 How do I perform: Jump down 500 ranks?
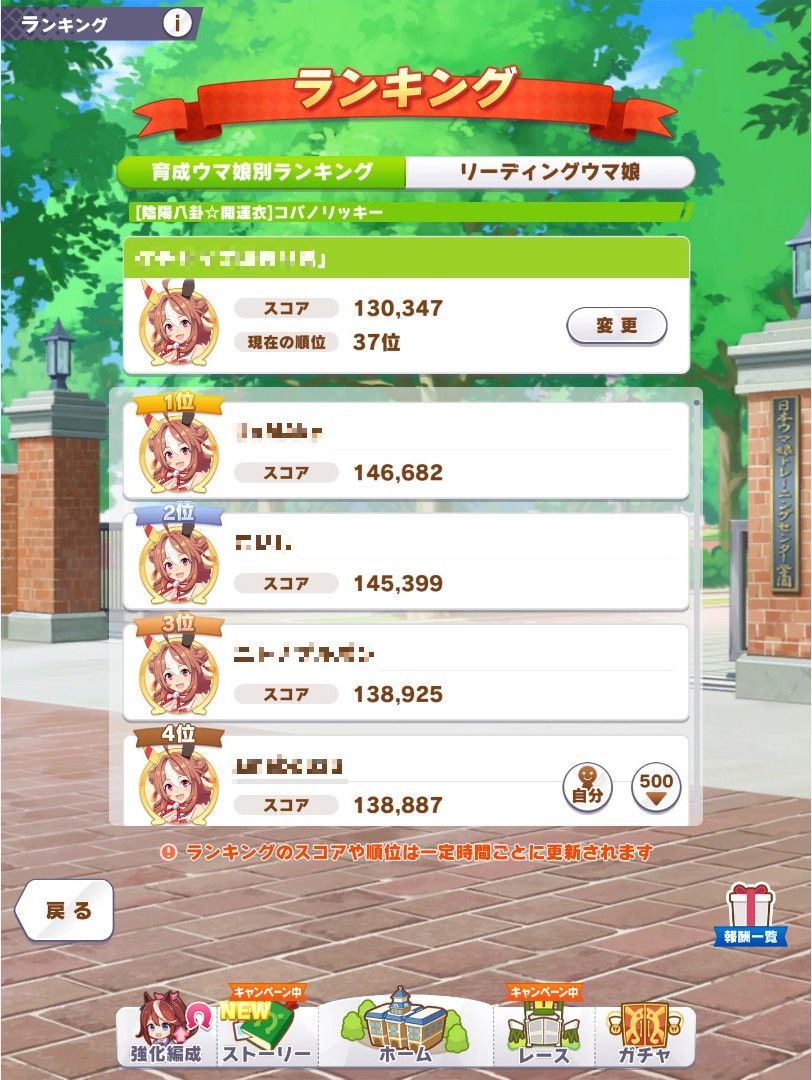(656, 787)
